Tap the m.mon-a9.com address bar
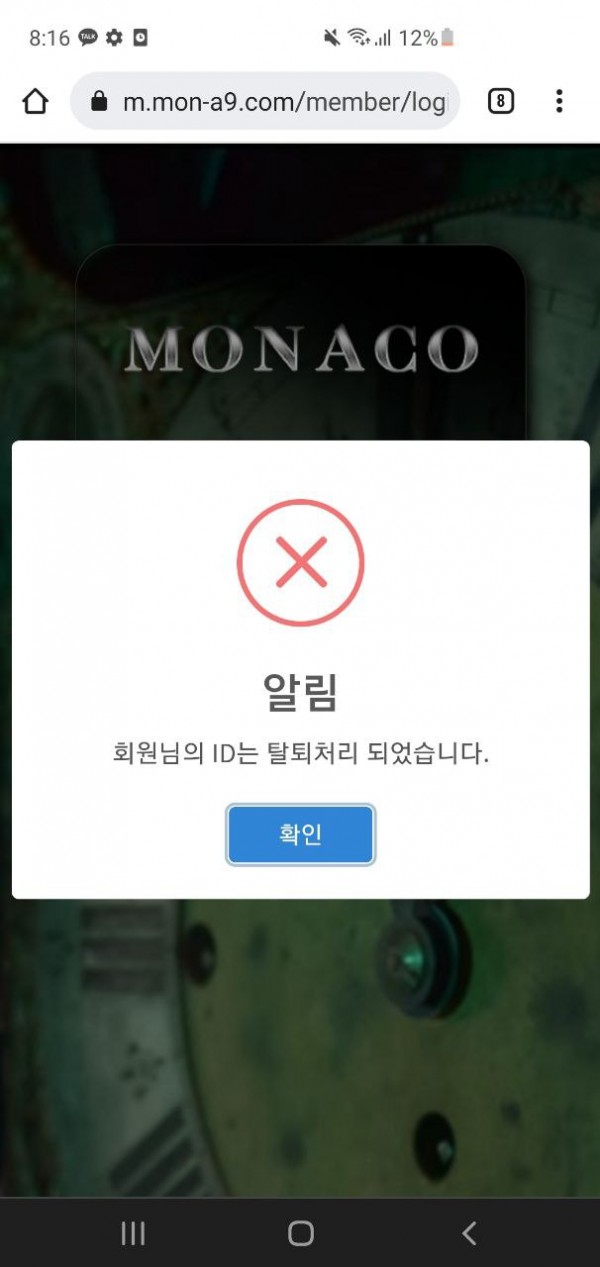The image size is (600, 1267). pyautogui.click(x=265, y=101)
